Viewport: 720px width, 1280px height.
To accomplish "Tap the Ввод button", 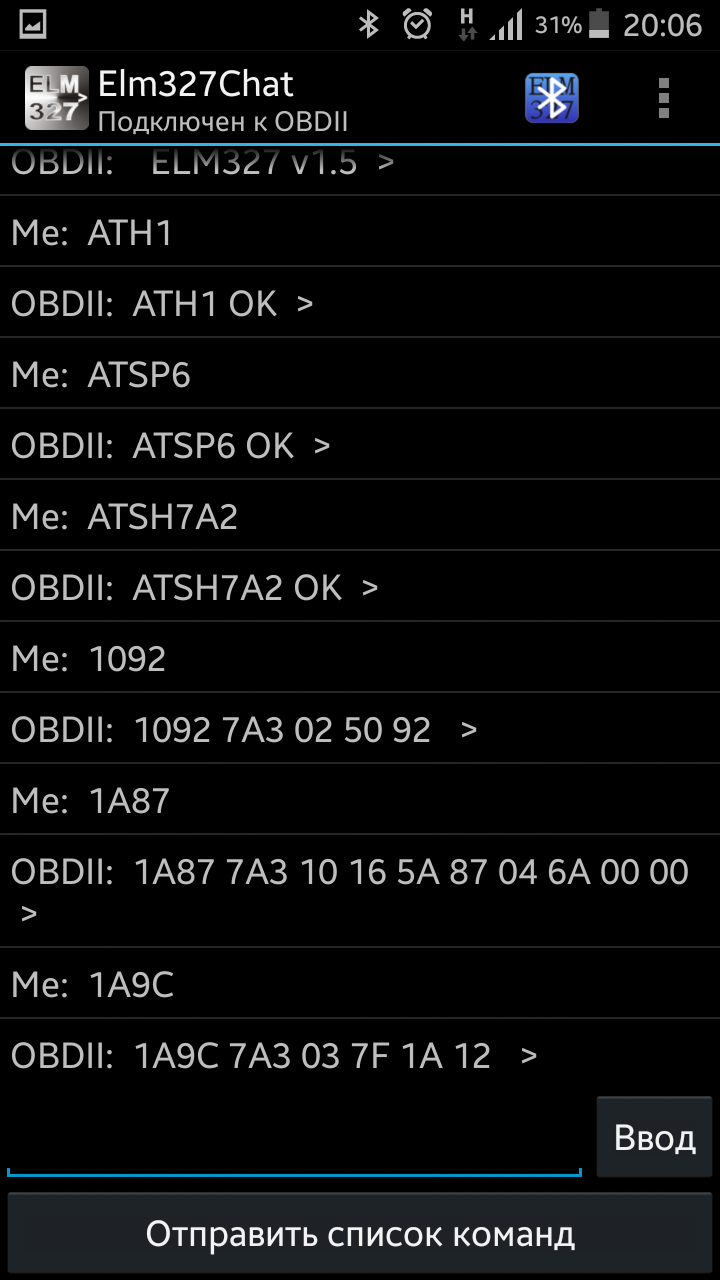I will [655, 1137].
